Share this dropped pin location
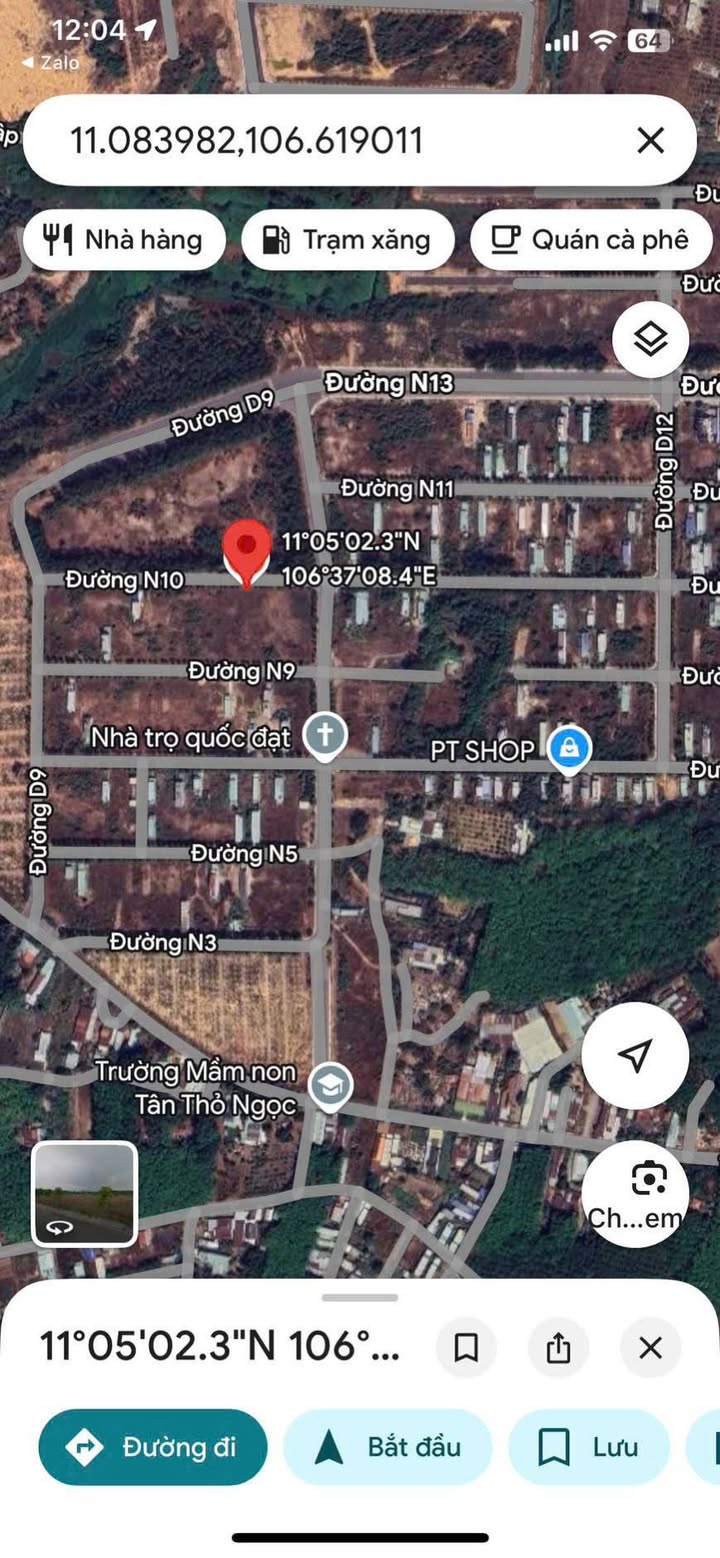The width and height of the screenshot is (720, 1558). pyautogui.click(x=558, y=1348)
